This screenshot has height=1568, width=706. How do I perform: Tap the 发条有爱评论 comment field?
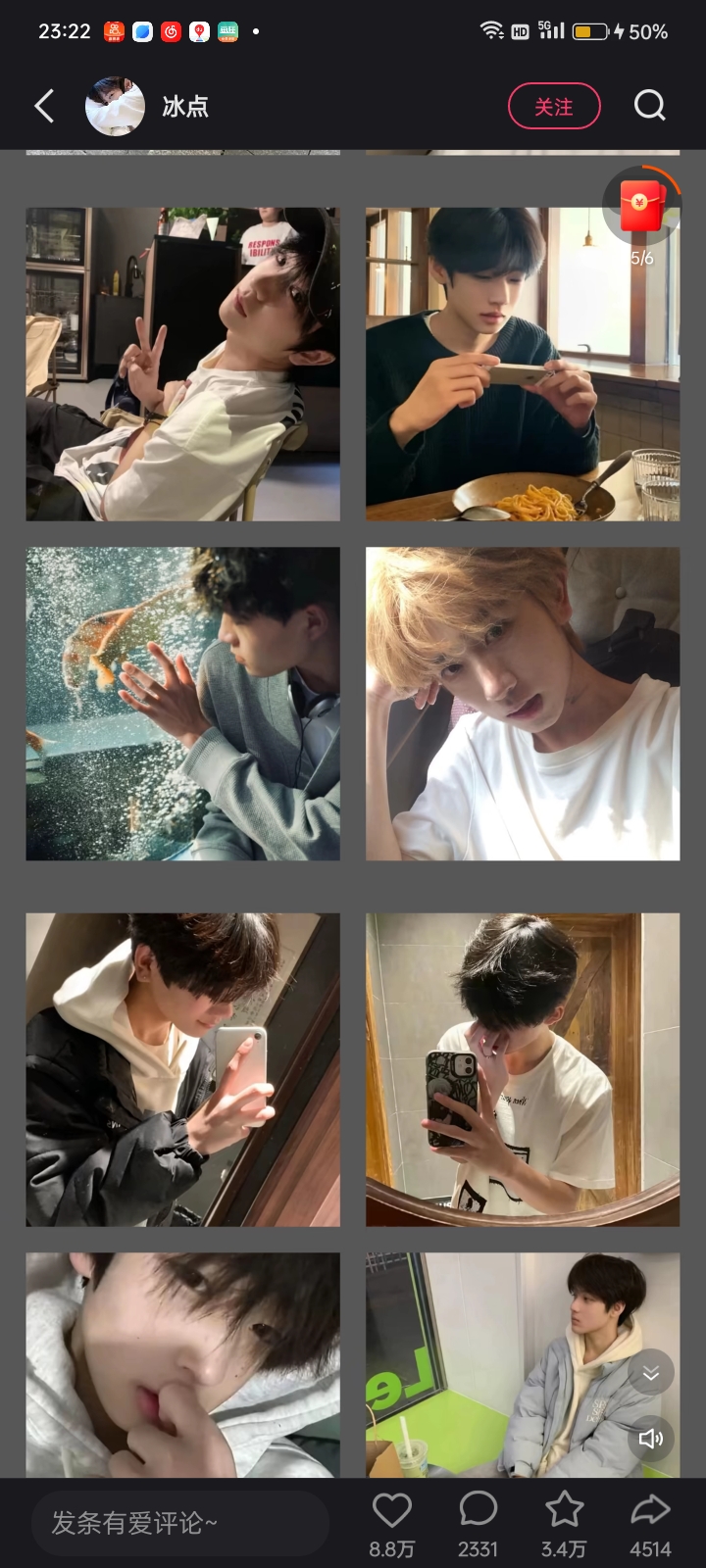[179, 1522]
